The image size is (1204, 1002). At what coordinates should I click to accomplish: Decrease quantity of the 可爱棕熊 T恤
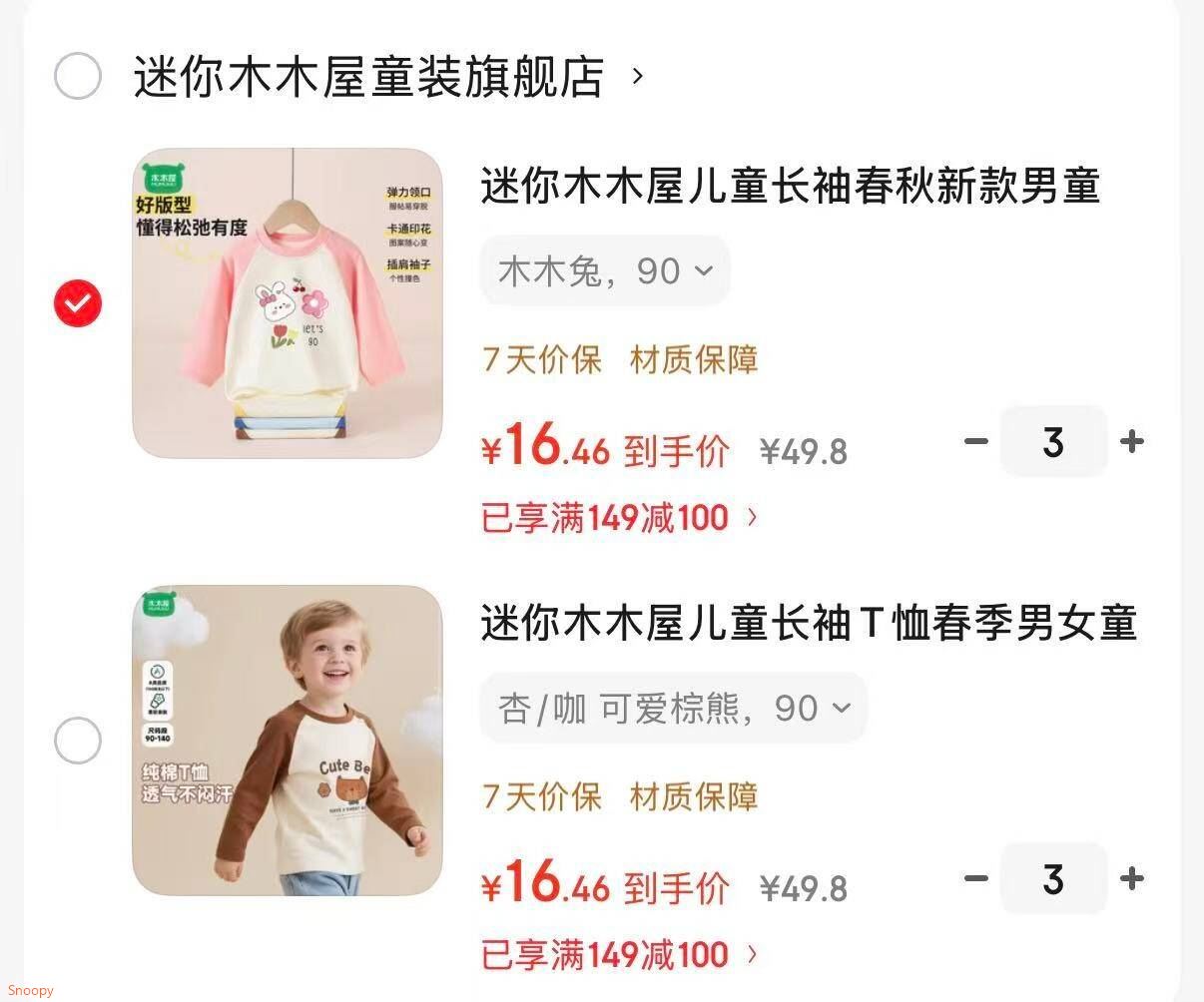975,878
